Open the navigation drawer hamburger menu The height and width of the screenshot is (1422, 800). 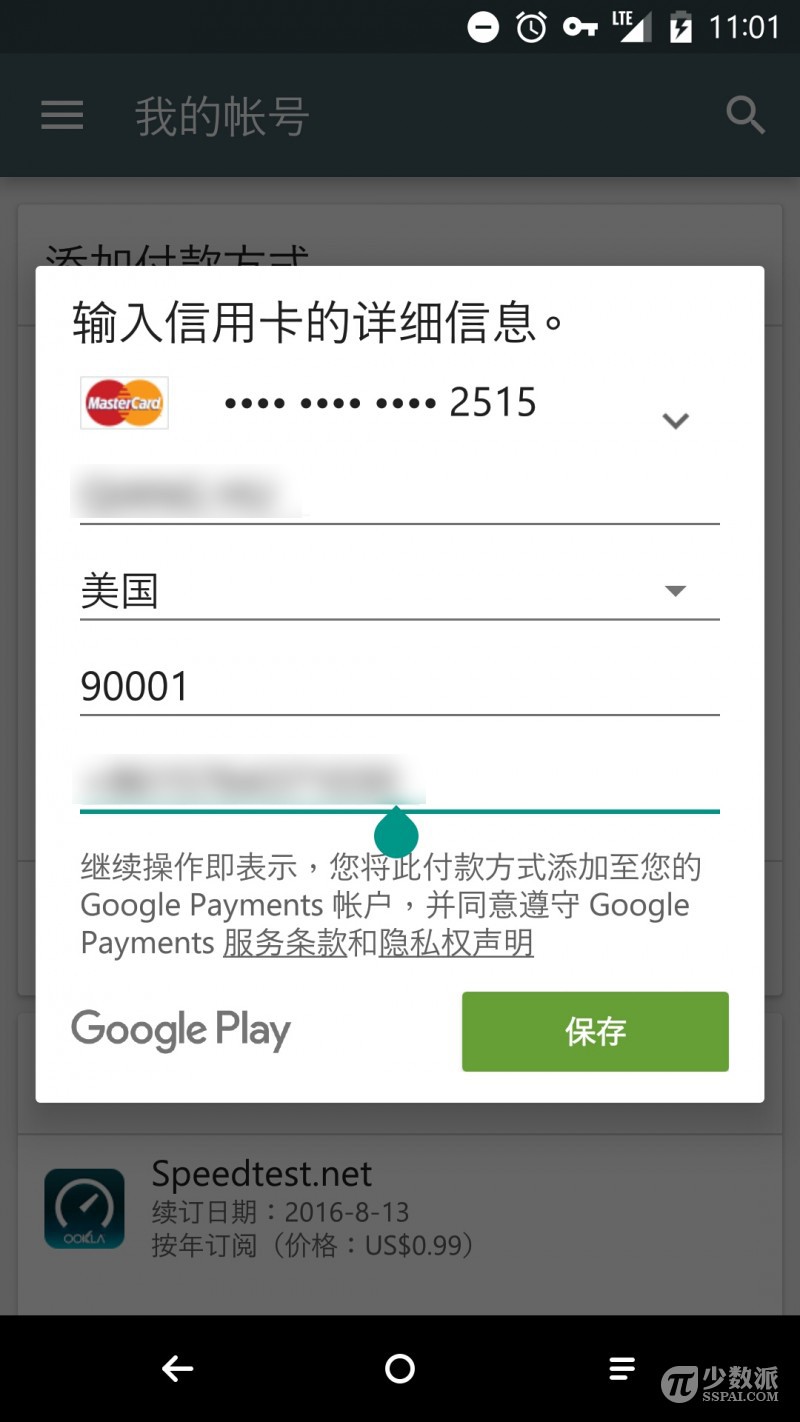click(61, 115)
